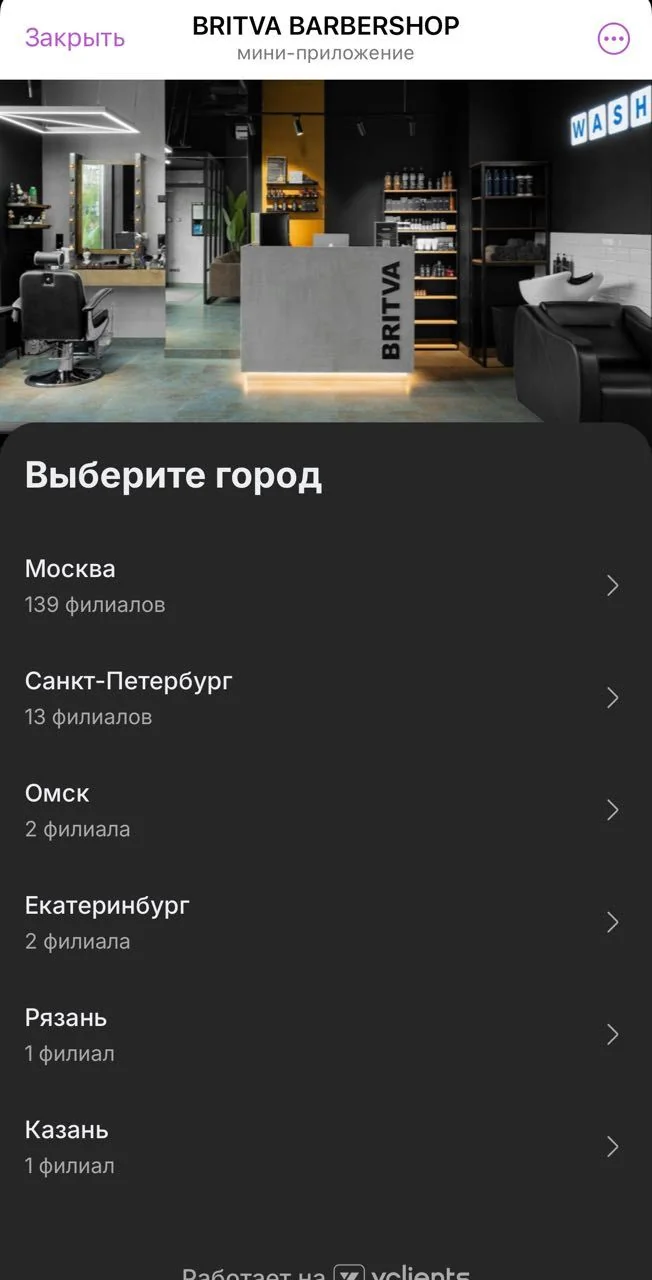Open the Омск city row
Screen dimensions: 652x1280
pyautogui.click(x=326, y=809)
